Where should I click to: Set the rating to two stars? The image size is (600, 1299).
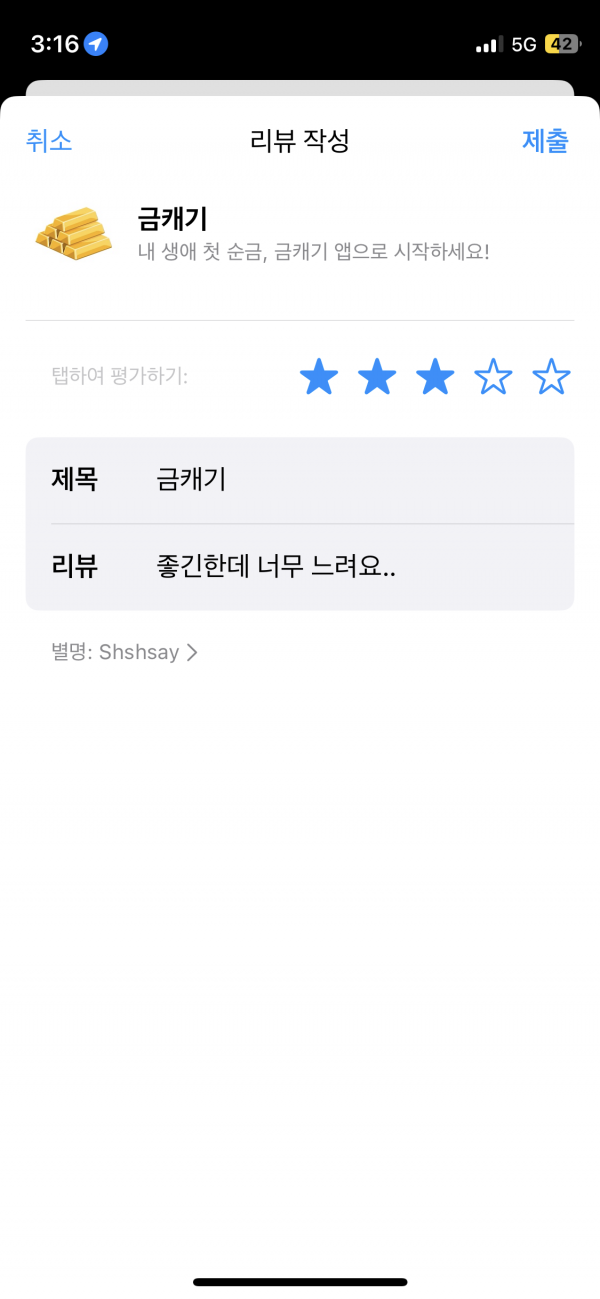pos(377,377)
